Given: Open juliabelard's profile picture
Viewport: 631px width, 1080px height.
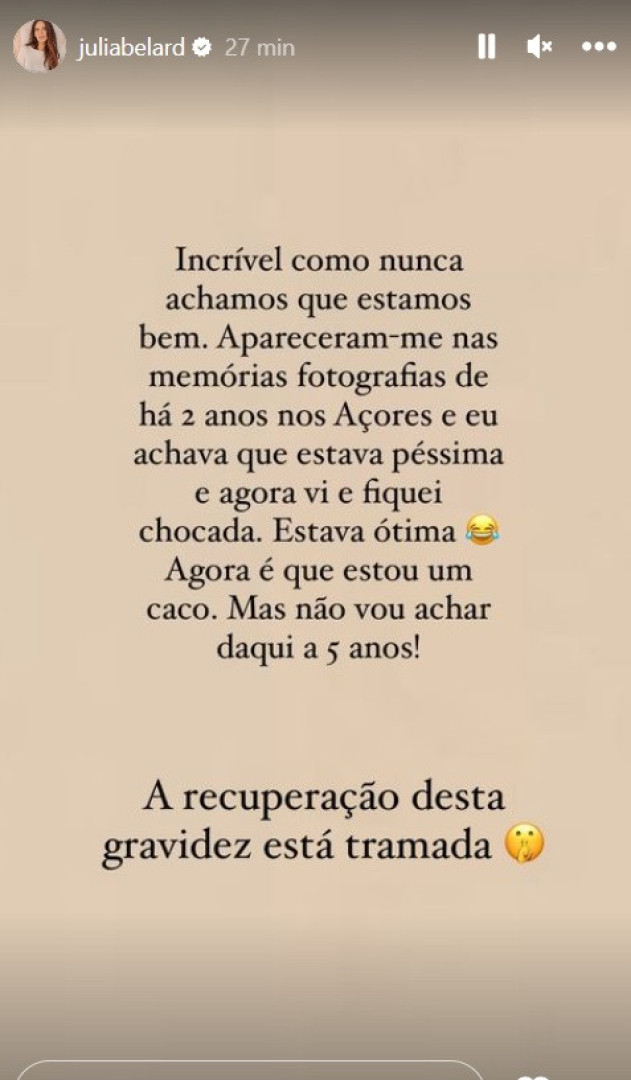Looking at the screenshot, I should click(40, 47).
